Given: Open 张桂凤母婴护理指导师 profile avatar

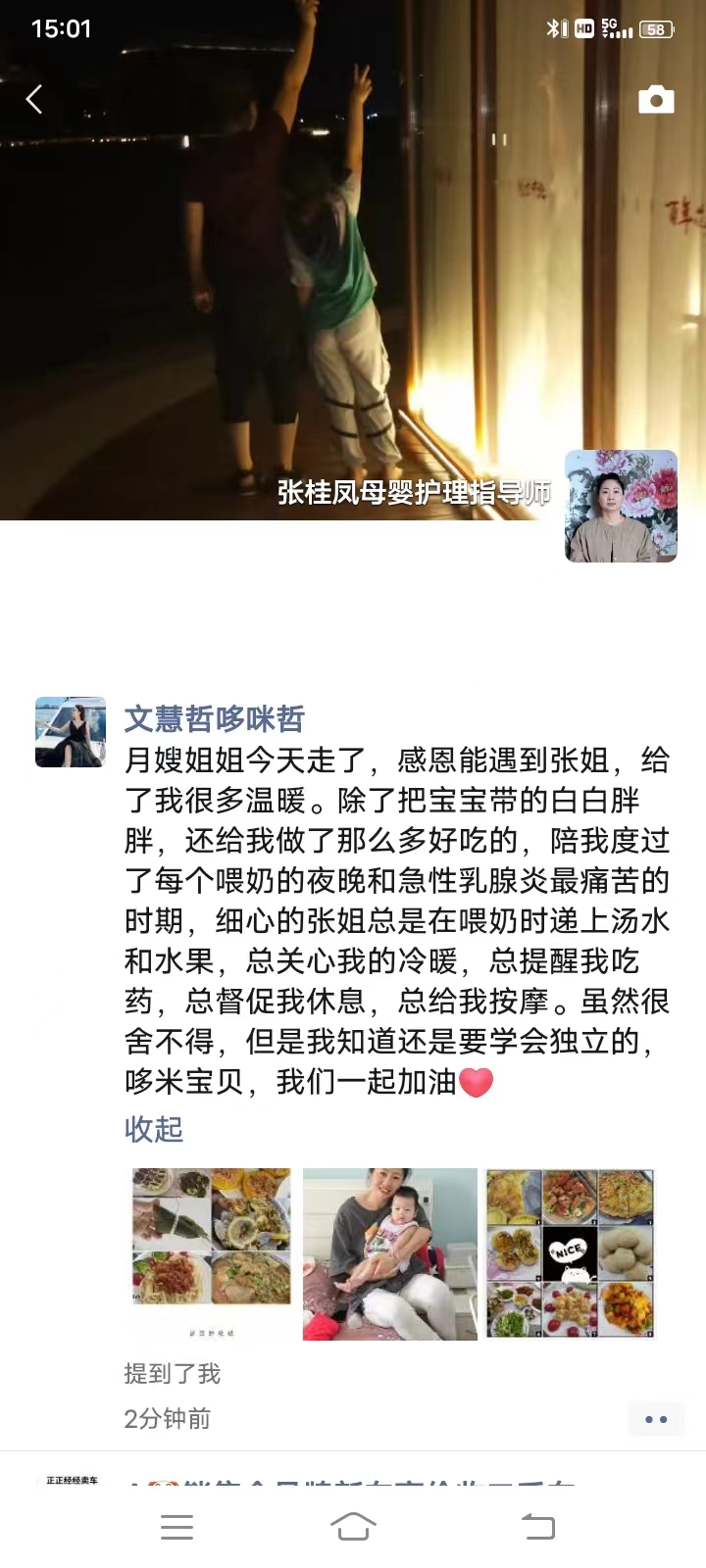Looking at the screenshot, I should (621, 506).
